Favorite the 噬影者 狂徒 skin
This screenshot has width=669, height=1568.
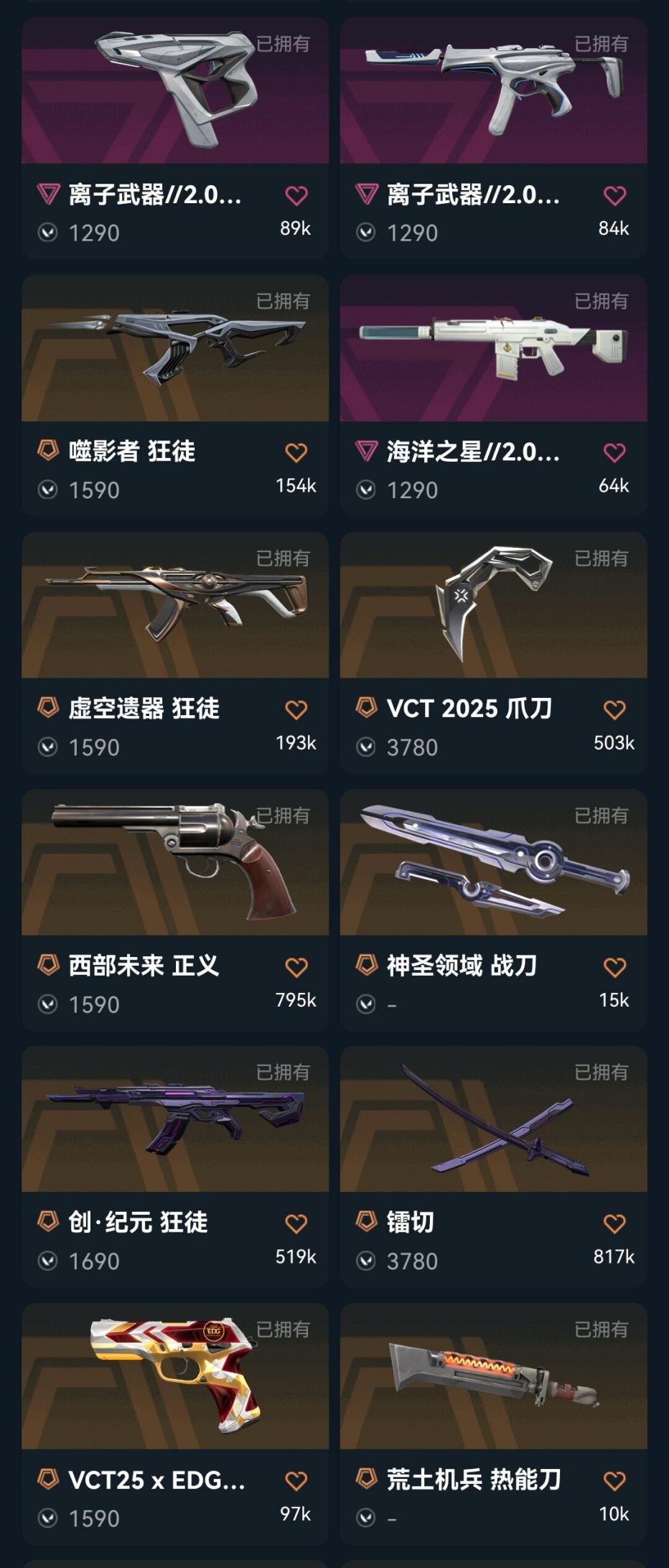point(296,452)
